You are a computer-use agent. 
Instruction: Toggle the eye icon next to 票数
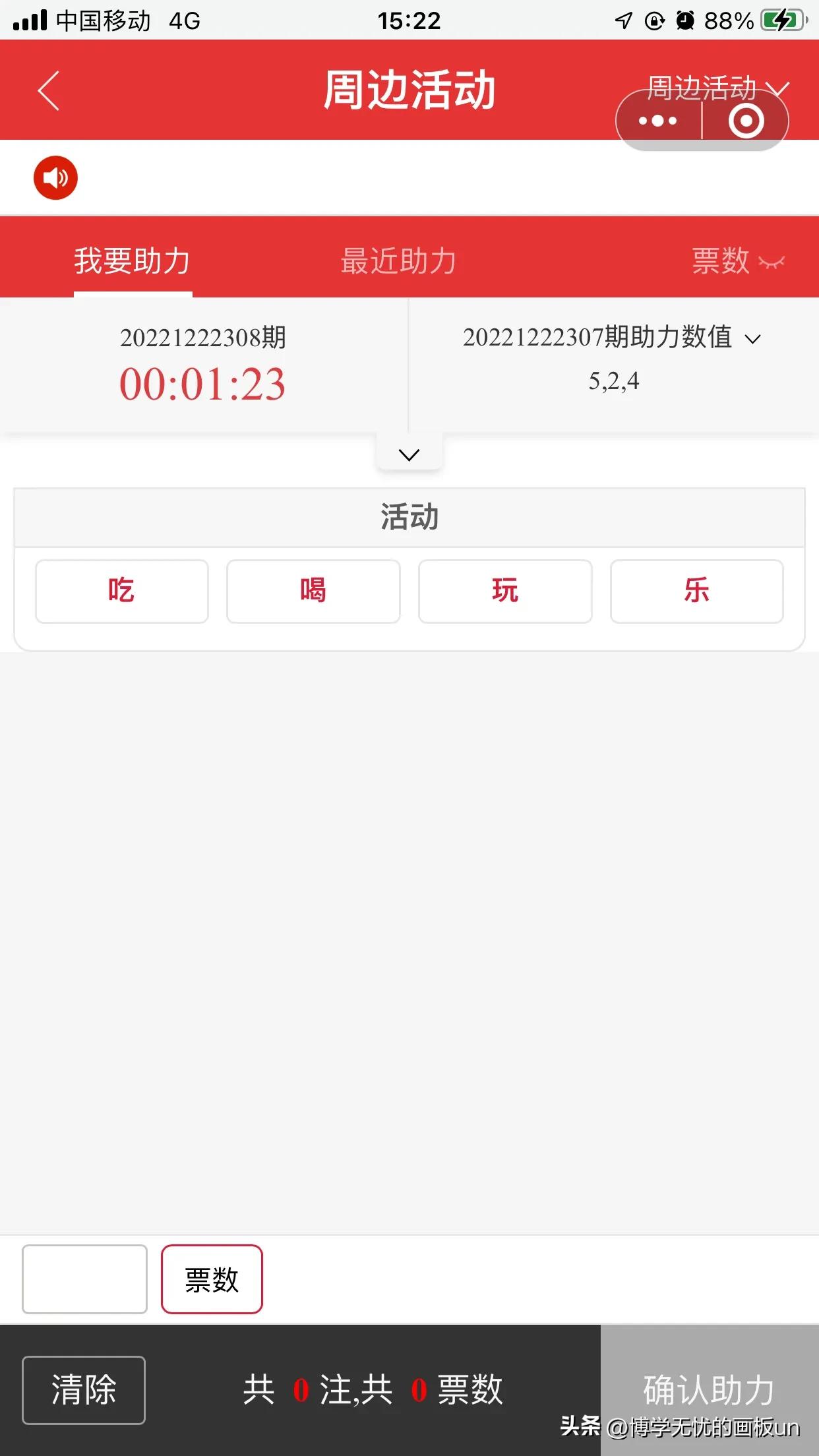pyautogui.click(x=772, y=261)
